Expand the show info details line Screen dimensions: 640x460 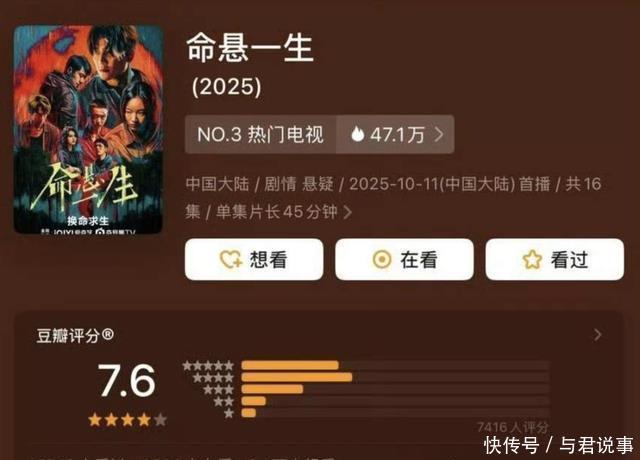tap(393, 198)
